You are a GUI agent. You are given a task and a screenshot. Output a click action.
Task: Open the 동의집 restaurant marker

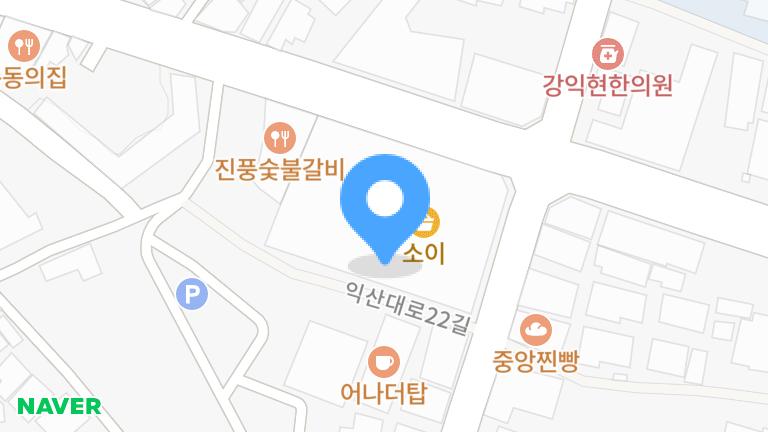22,45
